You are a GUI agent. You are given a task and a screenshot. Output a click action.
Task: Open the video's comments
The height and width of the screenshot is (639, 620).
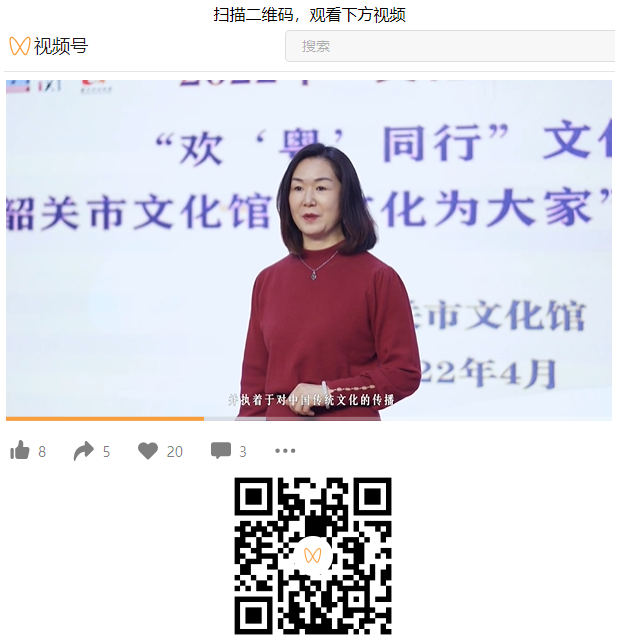(221, 451)
